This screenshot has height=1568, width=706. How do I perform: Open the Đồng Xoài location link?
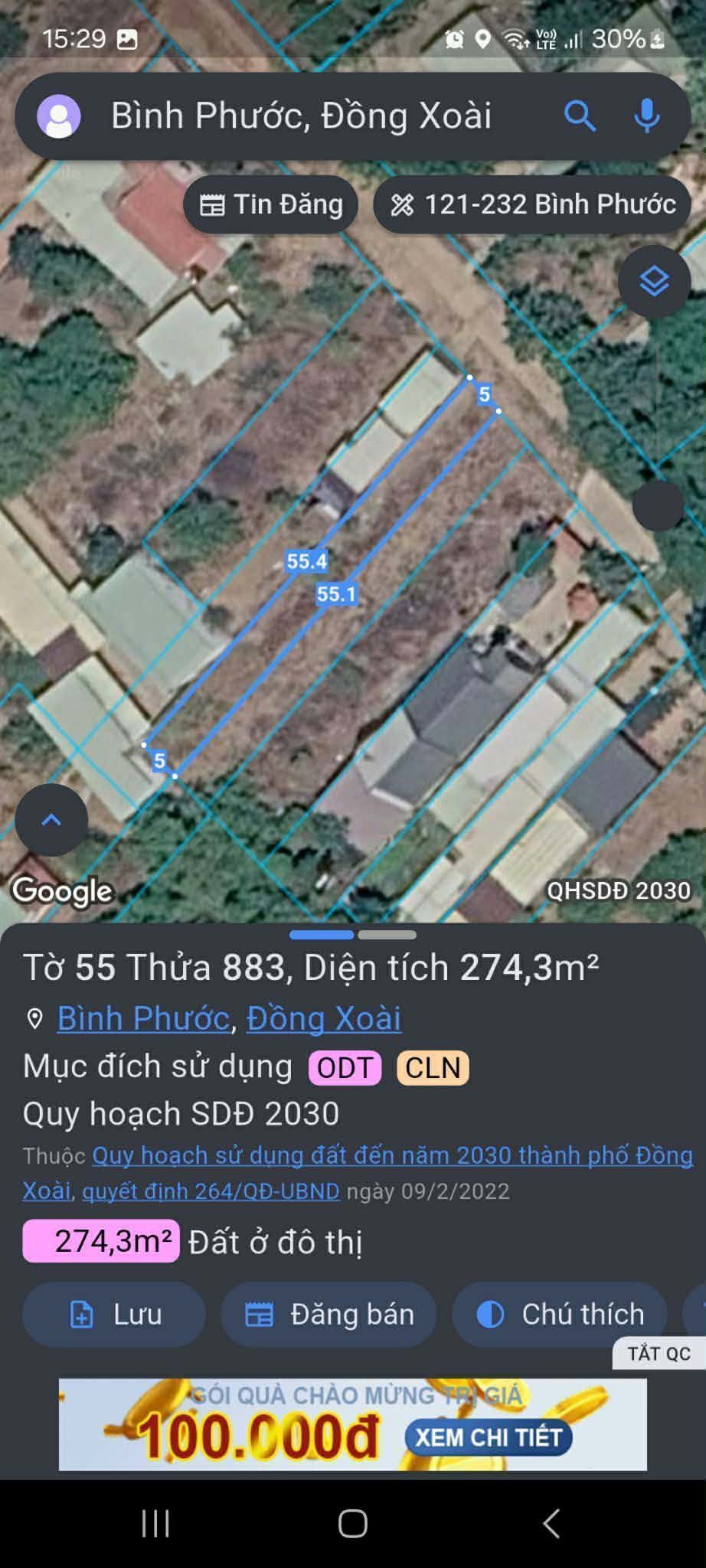(x=323, y=1018)
